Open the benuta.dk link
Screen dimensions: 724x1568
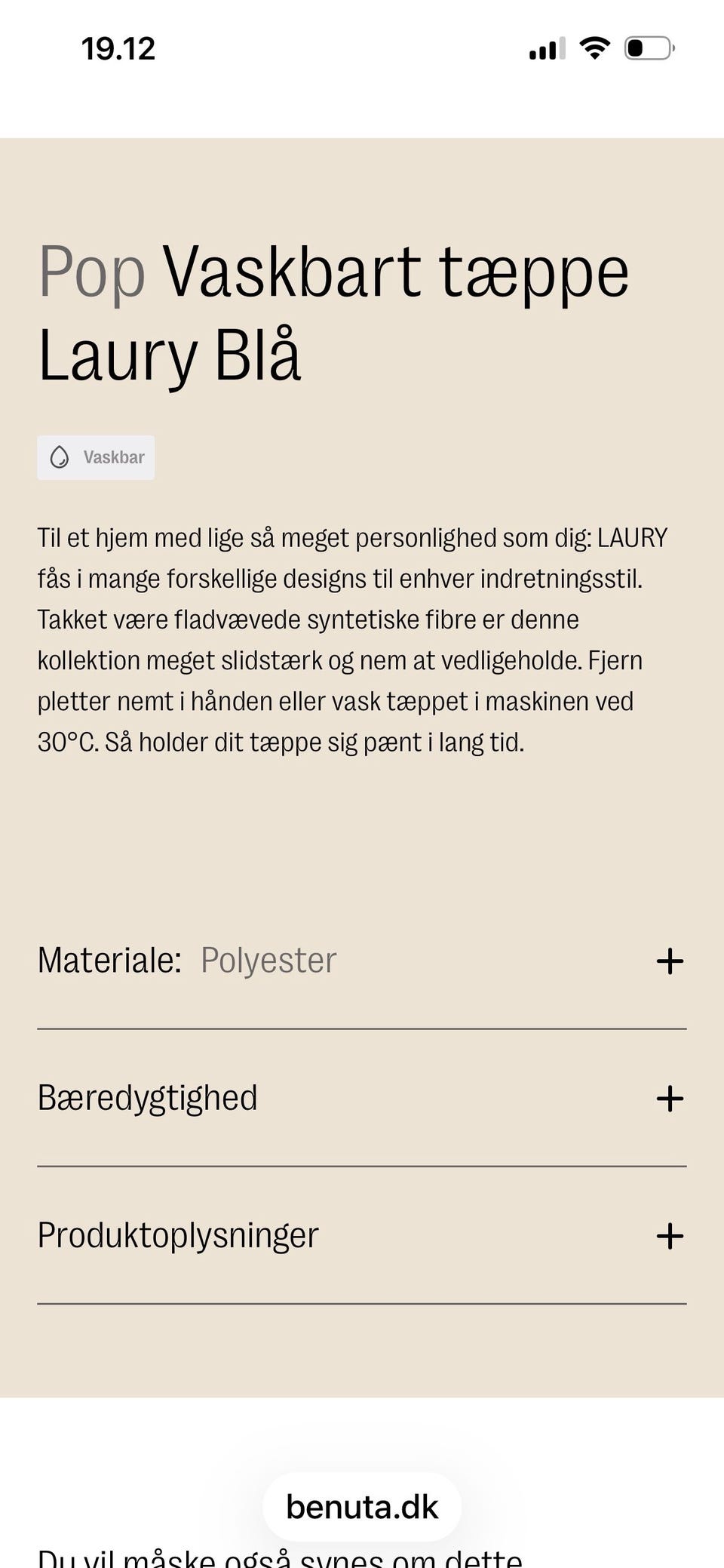pos(362,1506)
